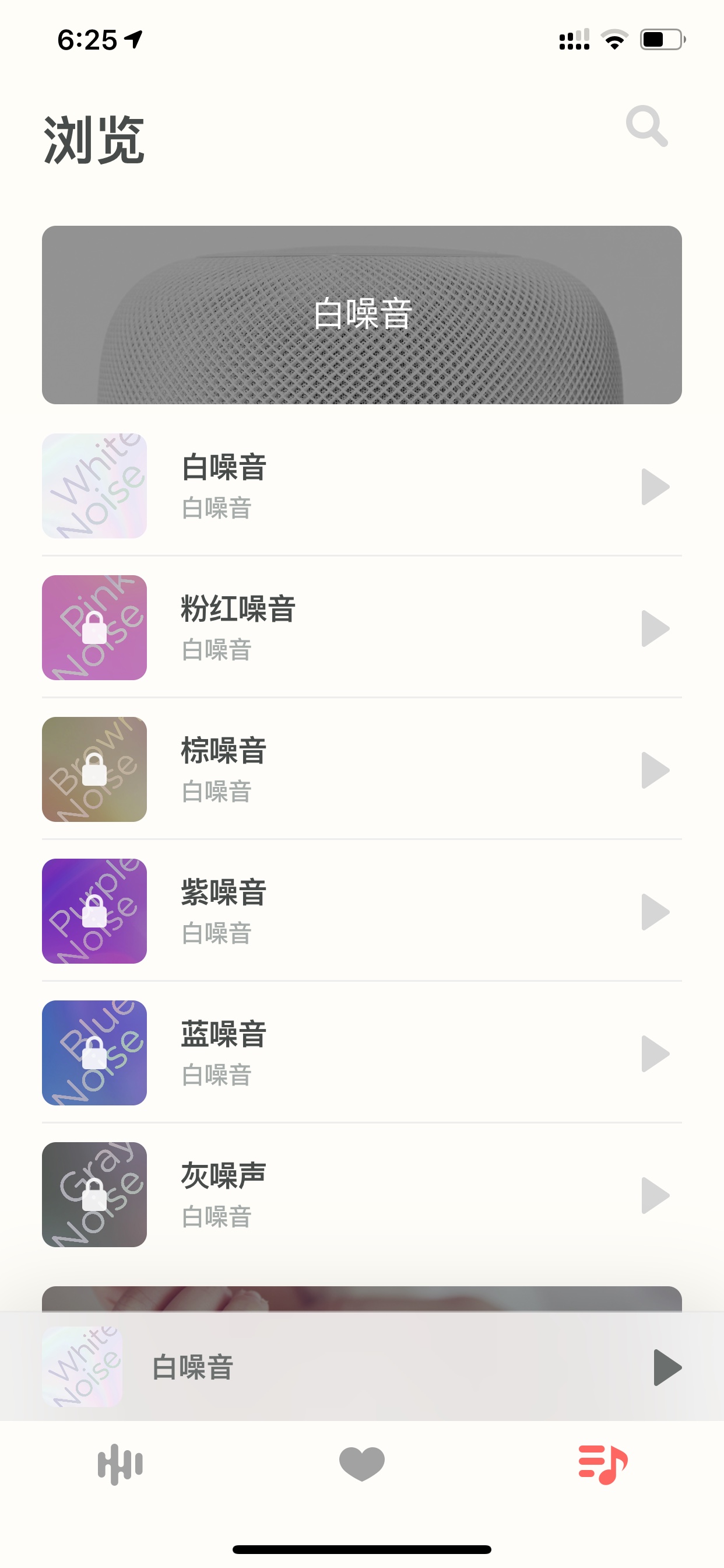This screenshot has width=724, height=1568.
Task: Select the browse music list tab
Action: click(x=602, y=1464)
